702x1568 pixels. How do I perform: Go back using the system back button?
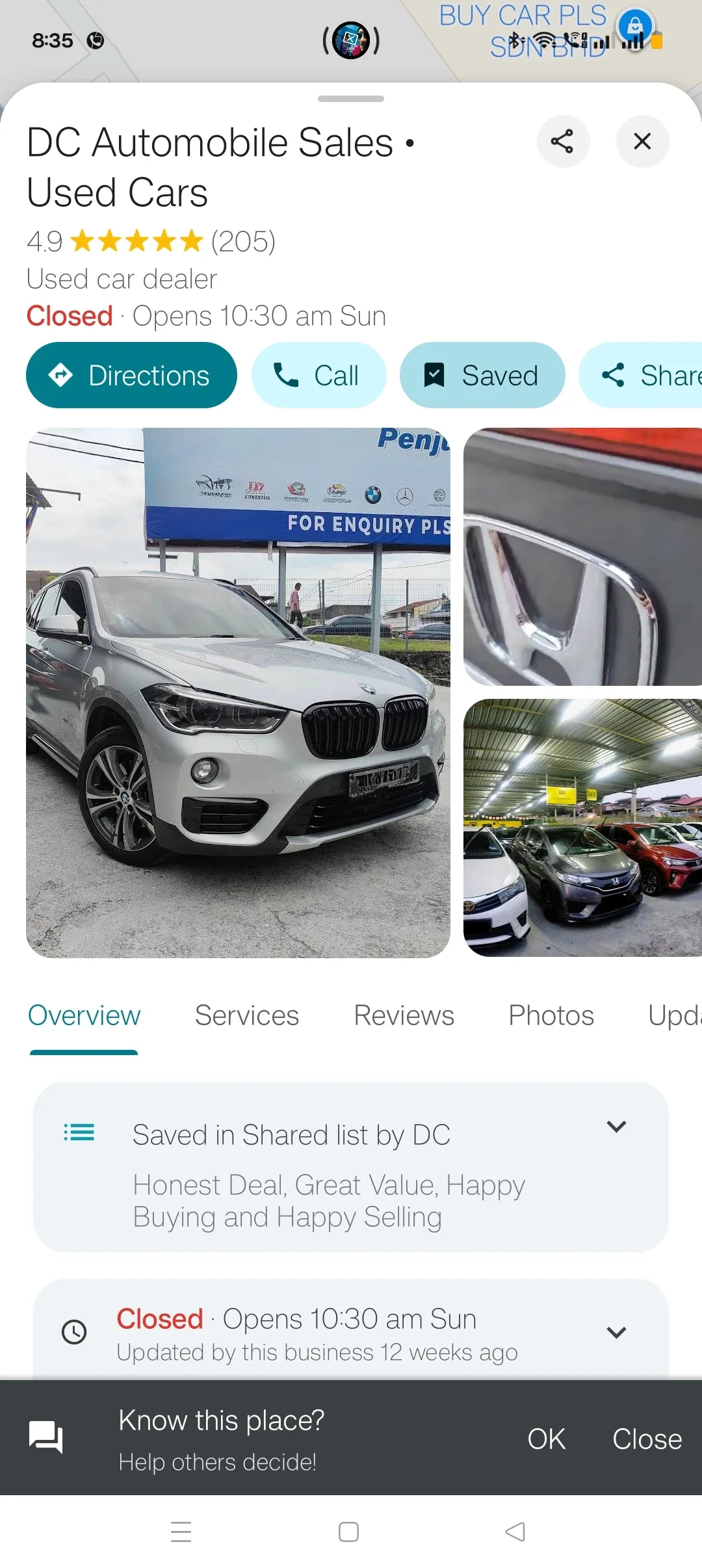(515, 1532)
